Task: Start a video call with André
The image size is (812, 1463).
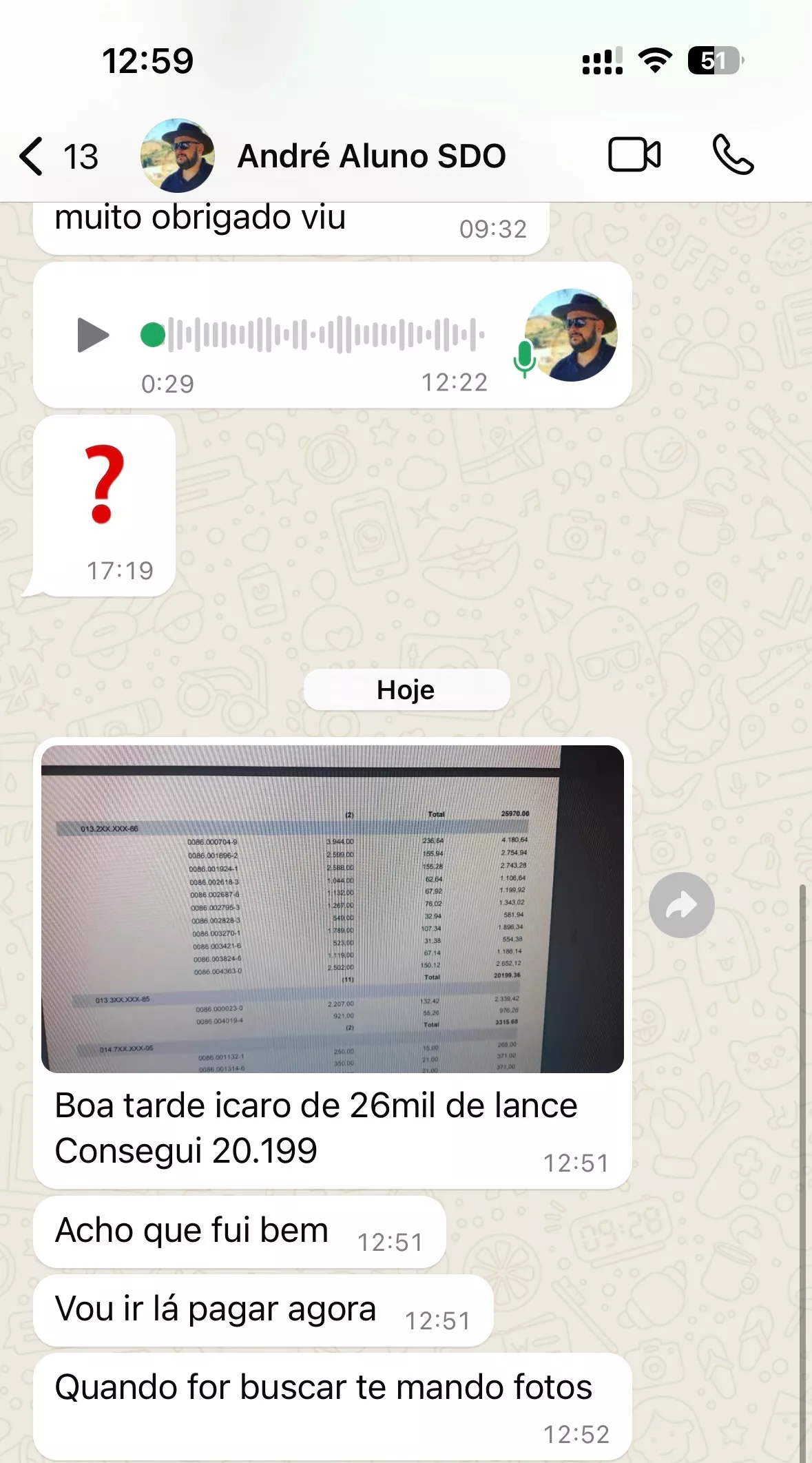Action: (634, 154)
